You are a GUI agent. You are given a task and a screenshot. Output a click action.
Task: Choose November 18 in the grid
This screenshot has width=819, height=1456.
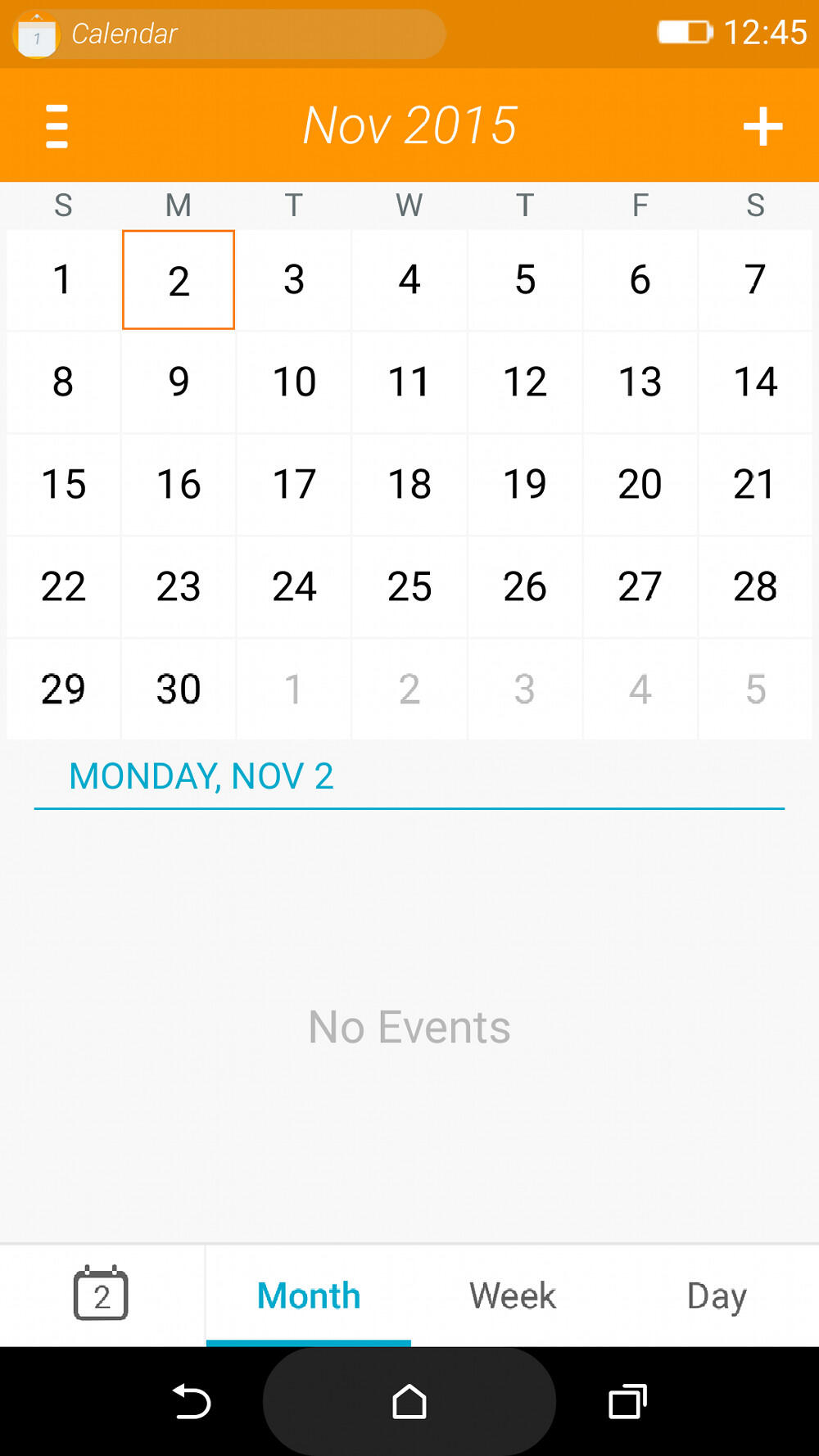pos(409,484)
